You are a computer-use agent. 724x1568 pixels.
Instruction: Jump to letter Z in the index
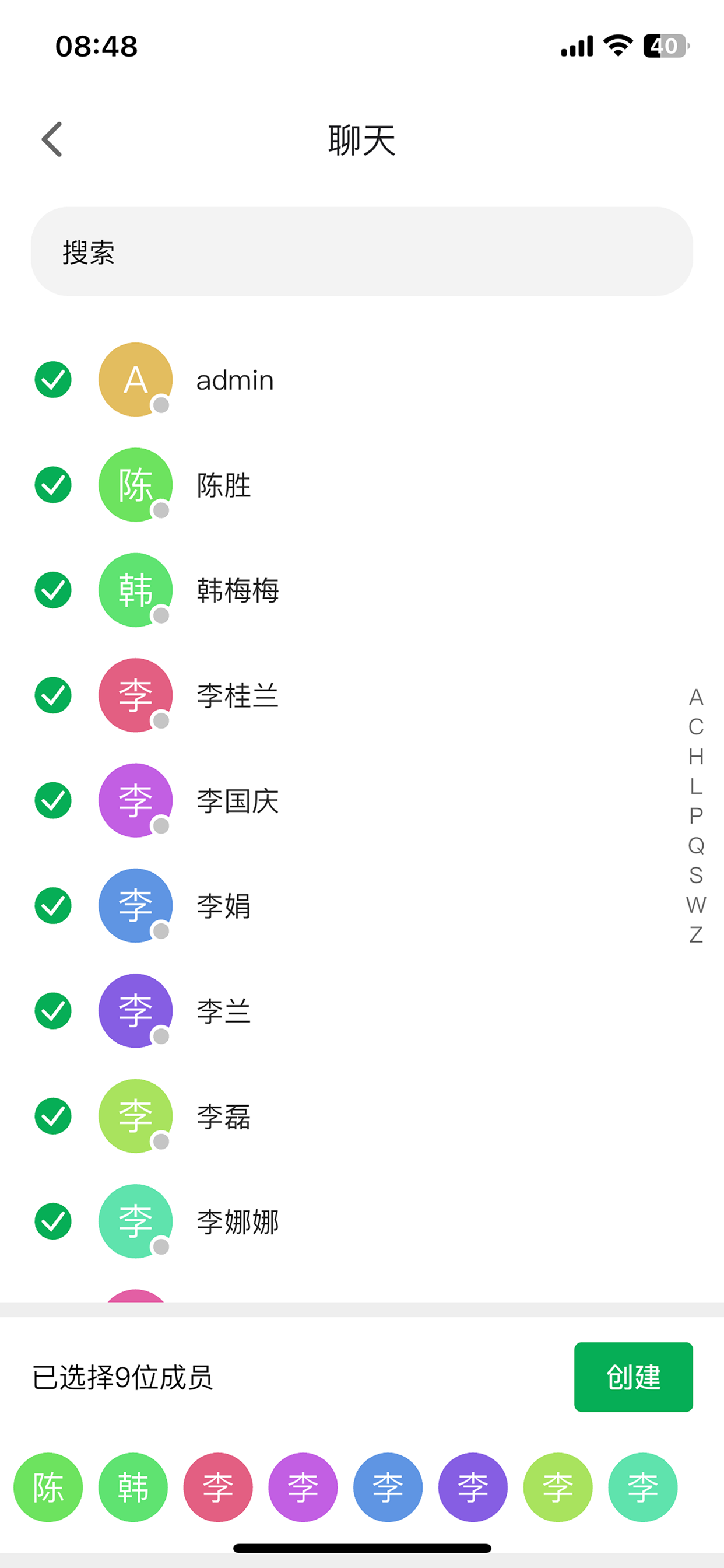pyautogui.click(x=696, y=935)
